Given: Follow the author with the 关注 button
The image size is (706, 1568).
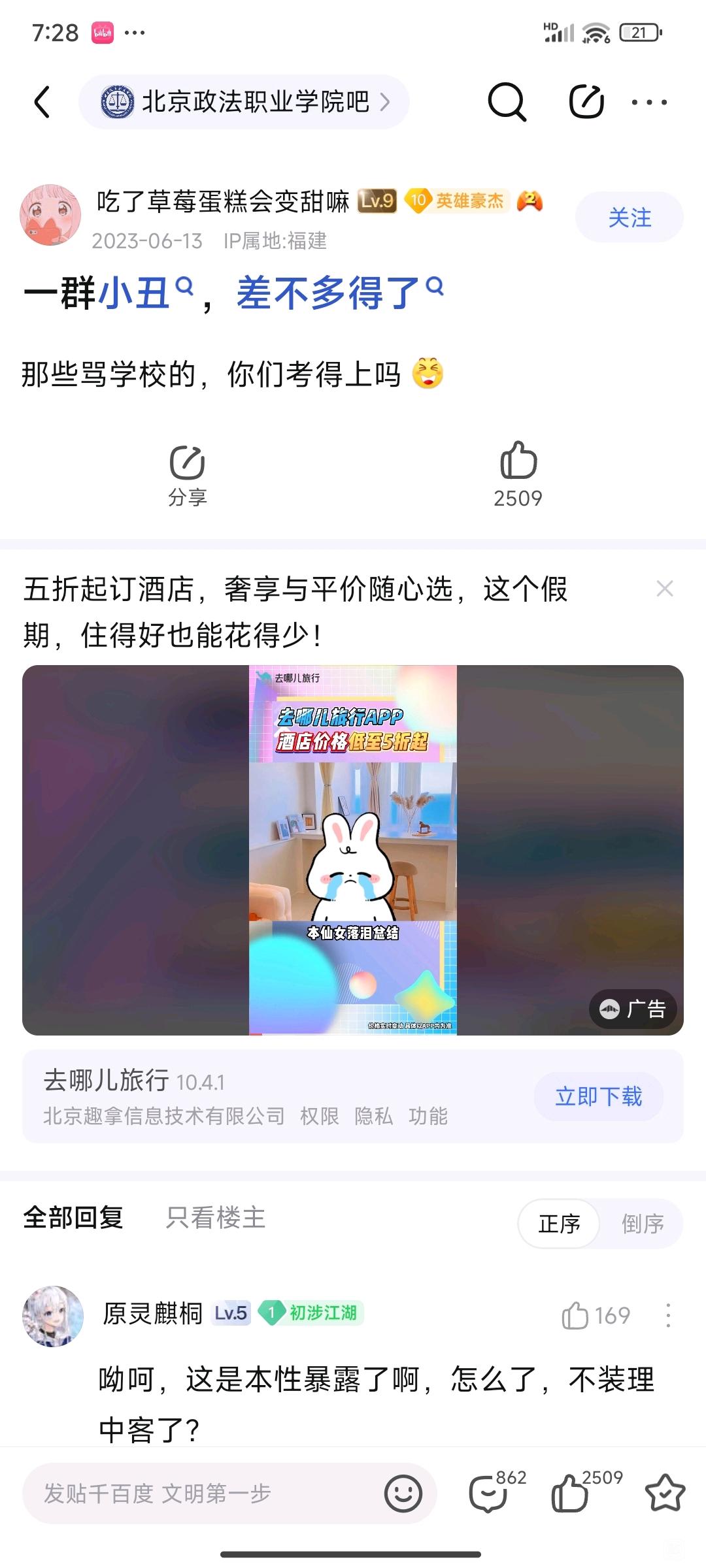Looking at the screenshot, I should [629, 218].
